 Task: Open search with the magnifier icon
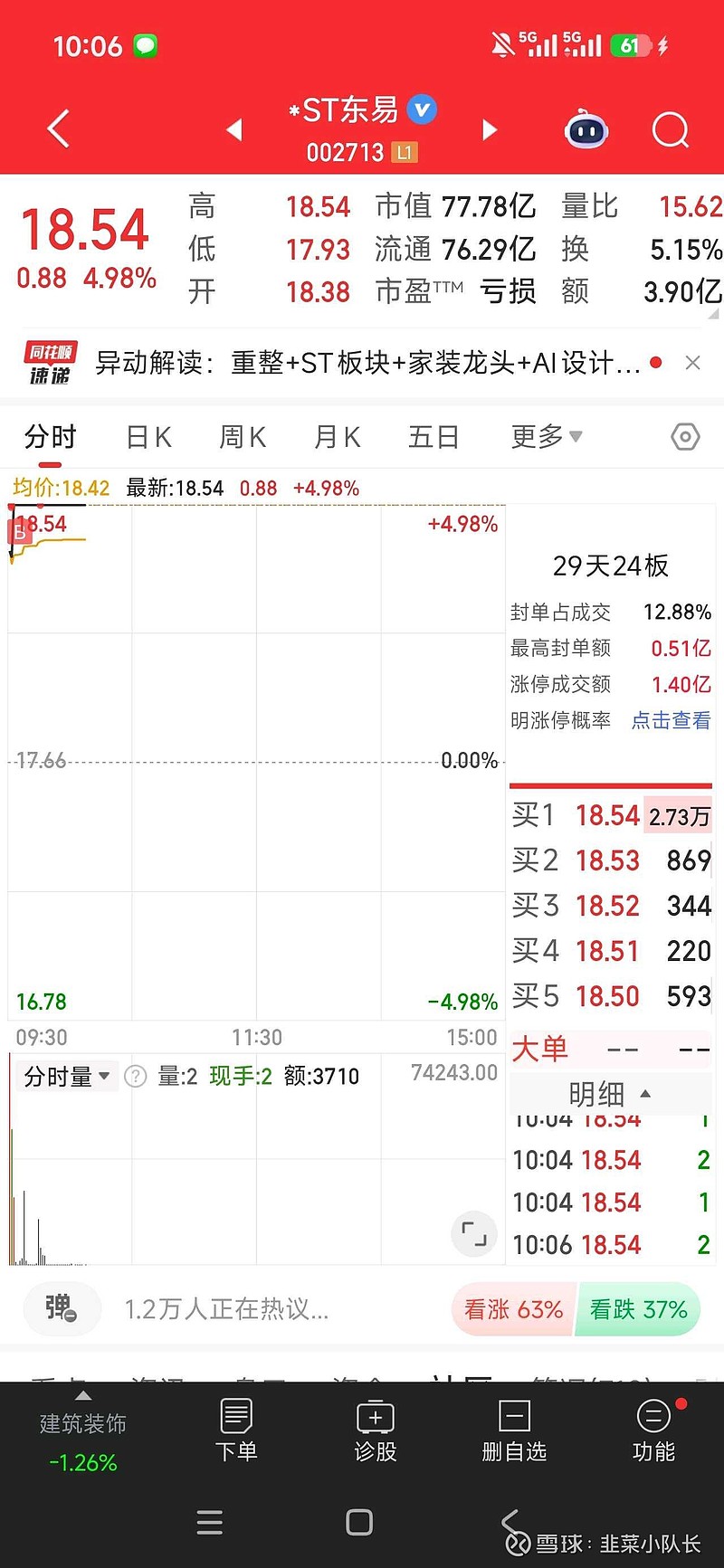click(671, 130)
